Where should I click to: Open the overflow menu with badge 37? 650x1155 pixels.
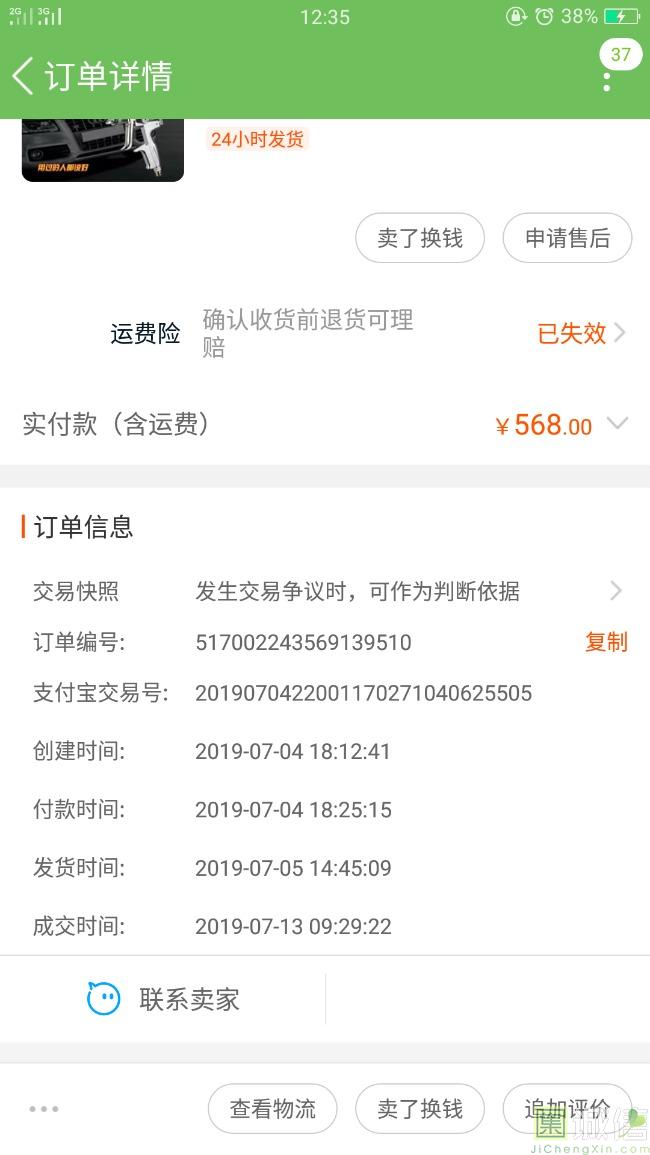[607, 80]
